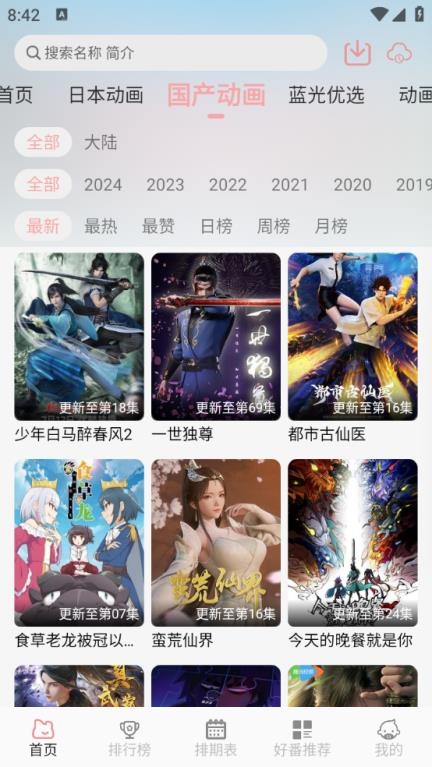Open 一世独尊
The height and width of the screenshot is (767, 432).
coord(216,348)
